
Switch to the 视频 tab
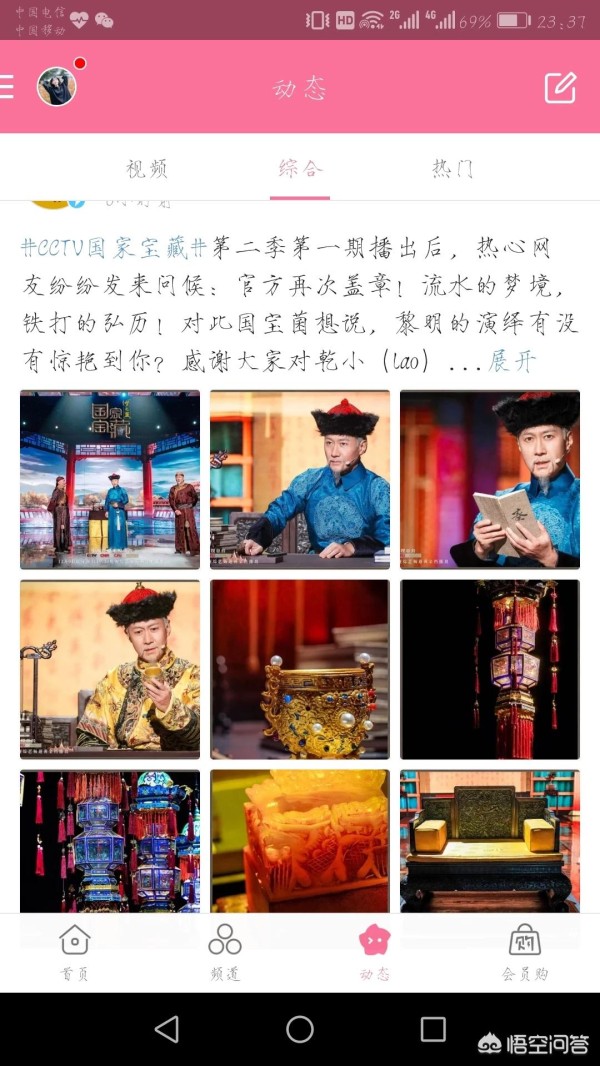tap(147, 168)
